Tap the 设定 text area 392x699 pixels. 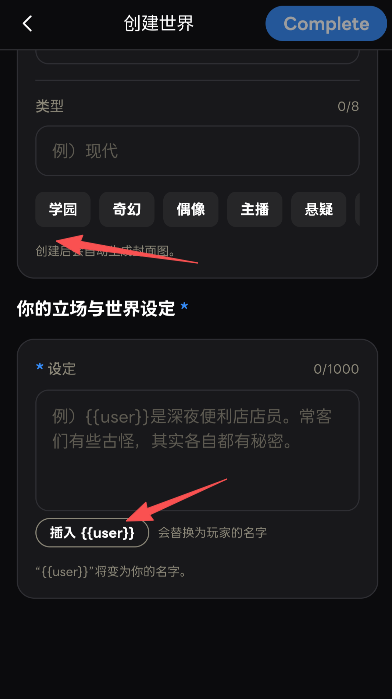click(x=197, y=450)
